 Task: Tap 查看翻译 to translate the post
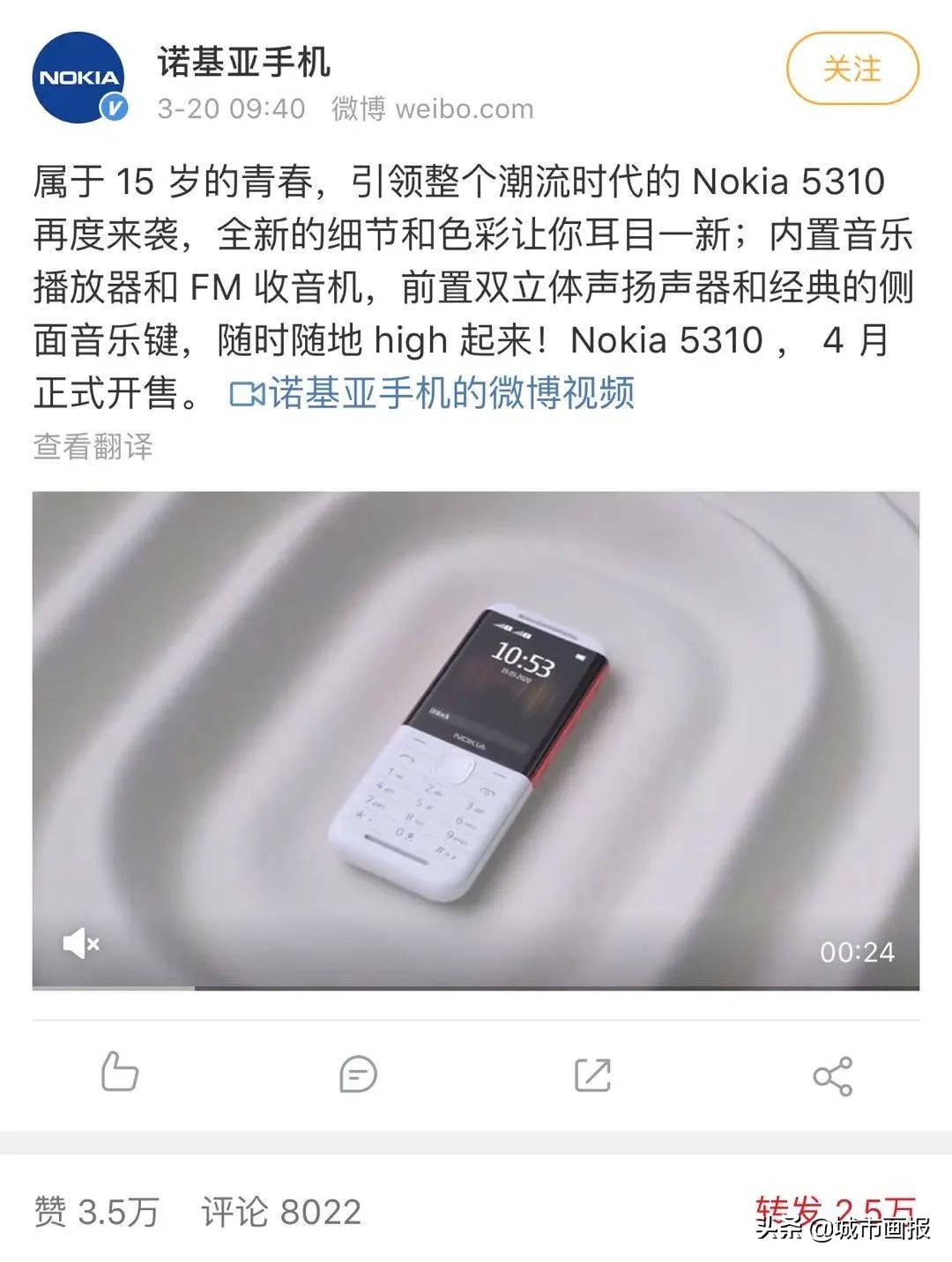tap(93, 446)
